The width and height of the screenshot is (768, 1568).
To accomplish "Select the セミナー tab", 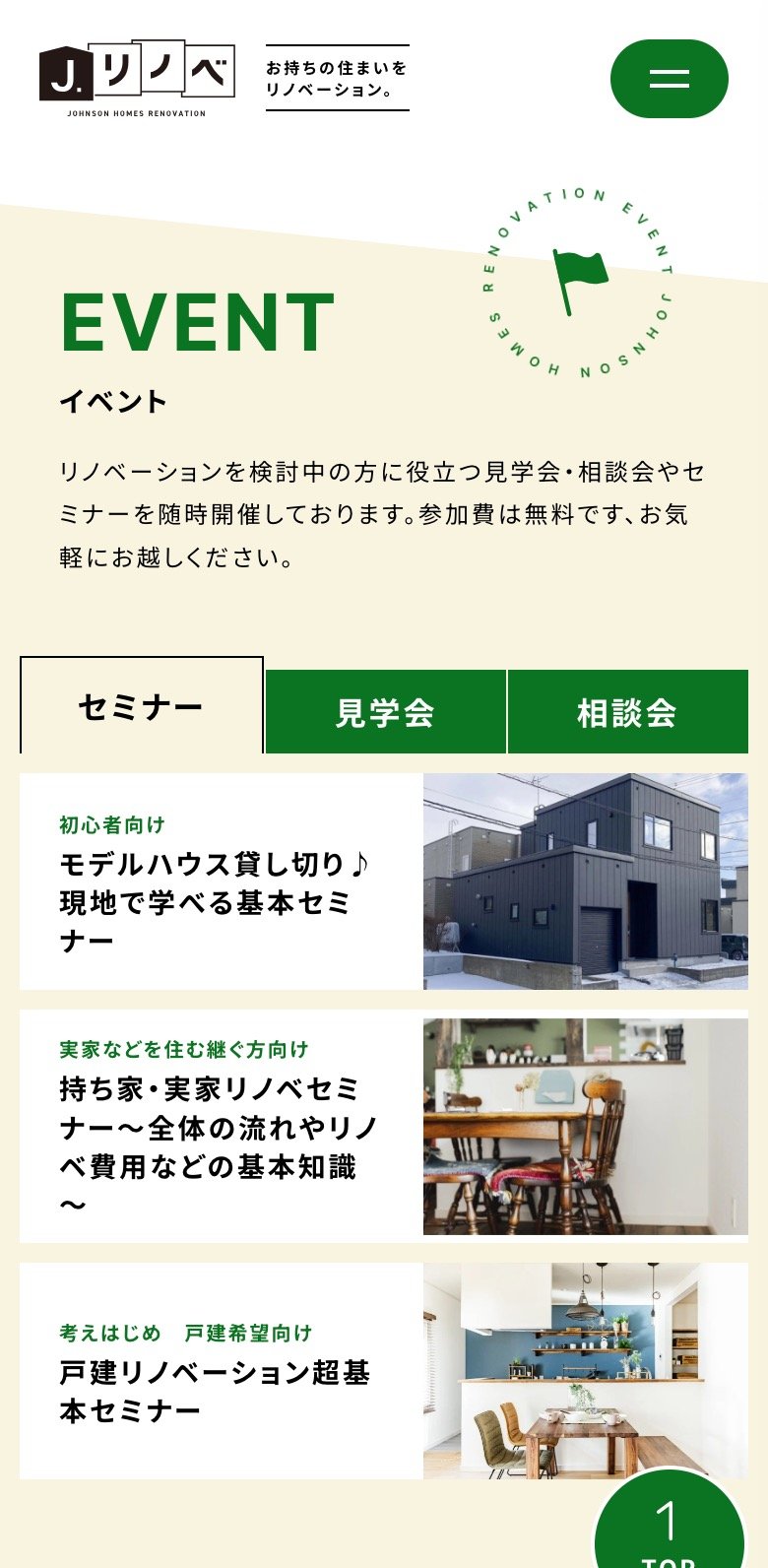I will 141,706.
